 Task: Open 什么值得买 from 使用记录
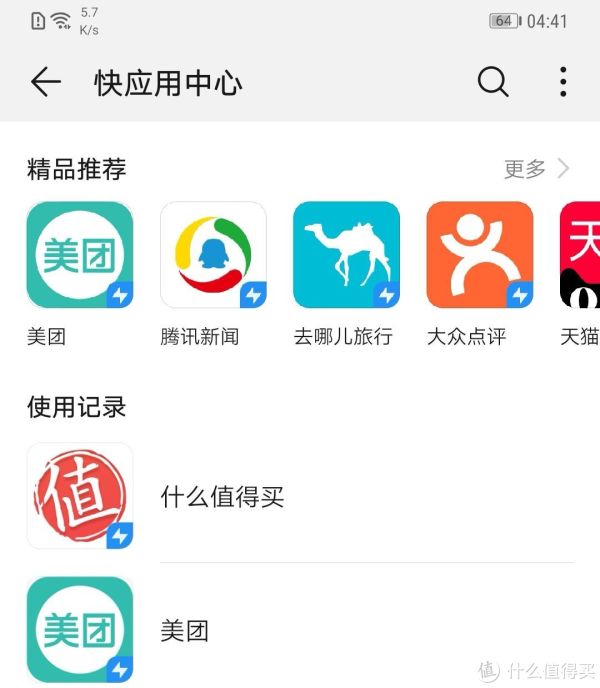pos(222,497)
